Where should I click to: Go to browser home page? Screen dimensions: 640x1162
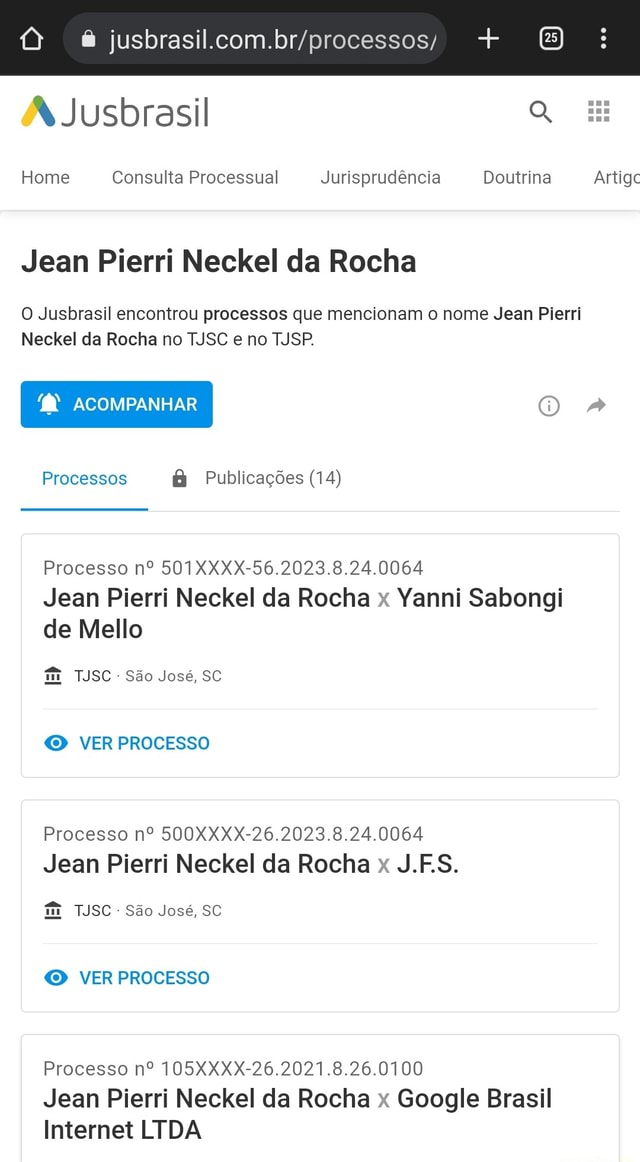pos(31,38)
